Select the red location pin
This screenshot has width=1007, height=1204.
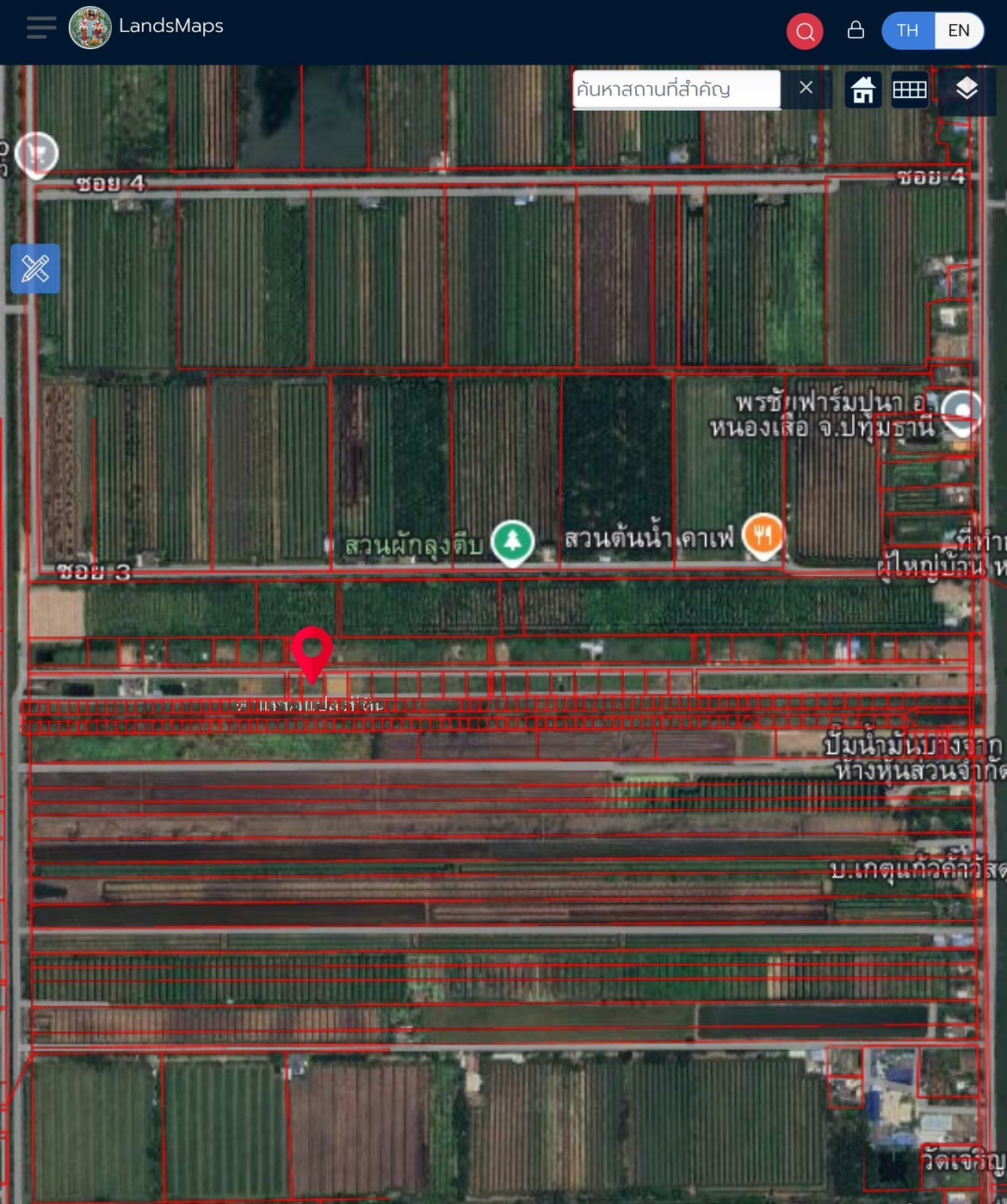312,652
